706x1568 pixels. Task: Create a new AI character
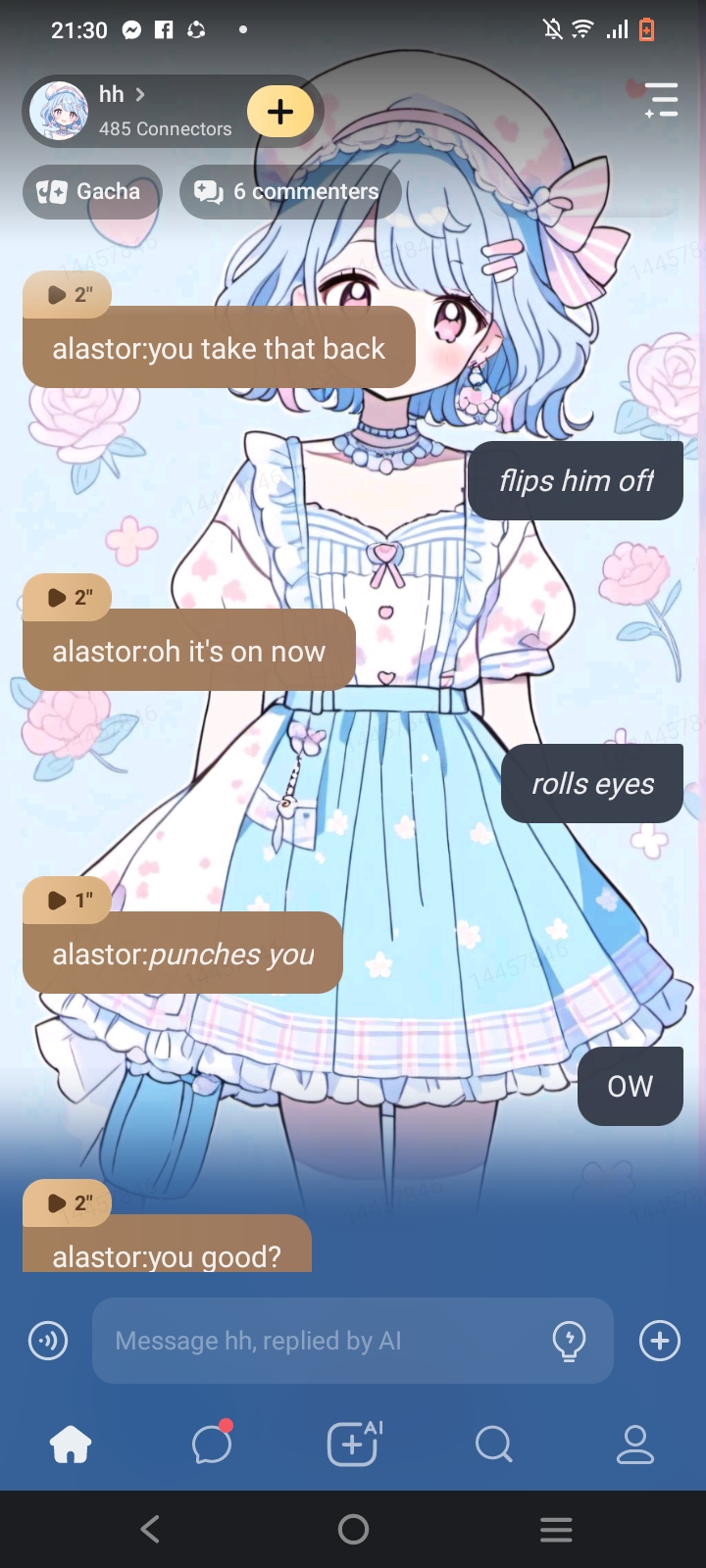point(353,1444)
